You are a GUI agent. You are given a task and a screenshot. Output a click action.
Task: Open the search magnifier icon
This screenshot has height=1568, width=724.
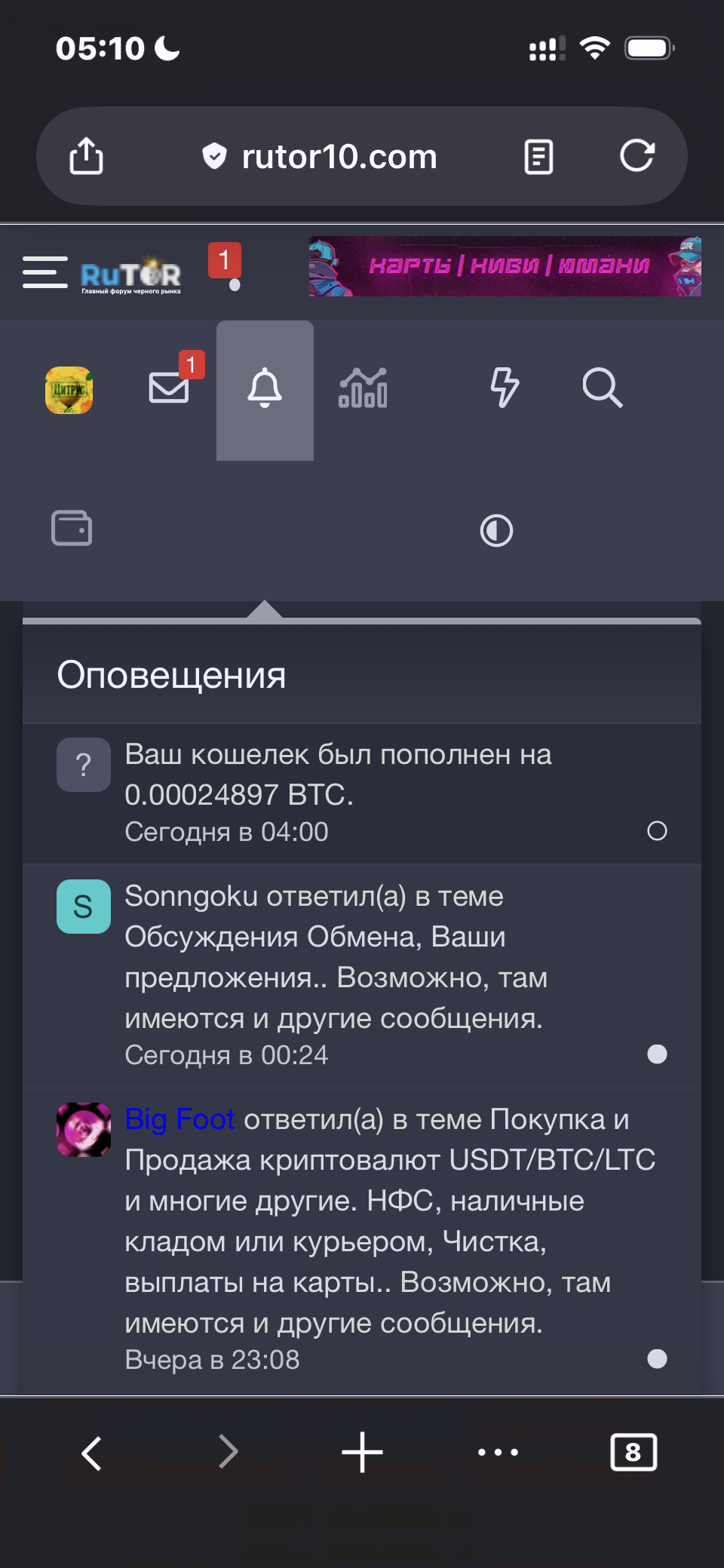pos(603,388)
